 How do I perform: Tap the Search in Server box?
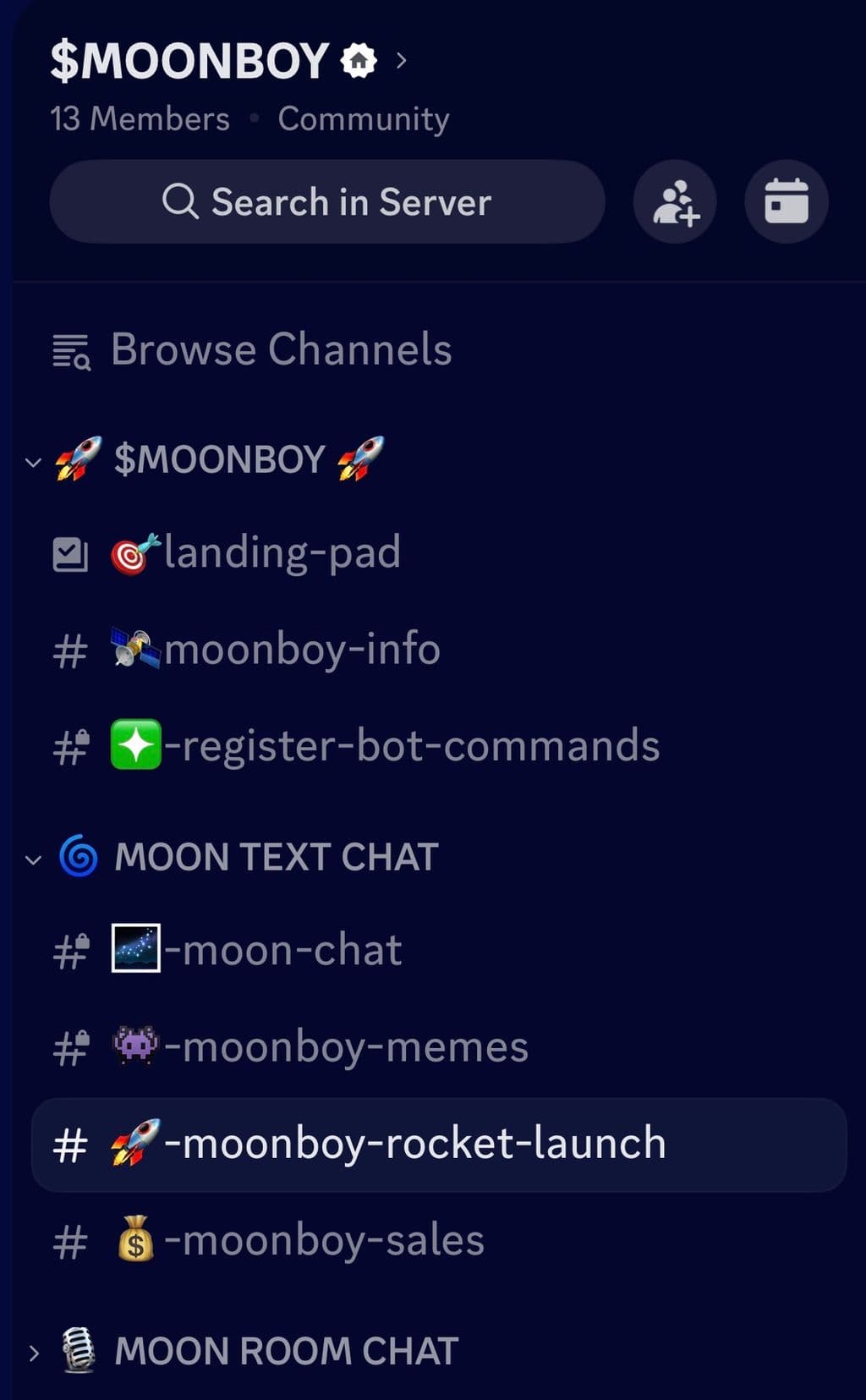(327, 202)
